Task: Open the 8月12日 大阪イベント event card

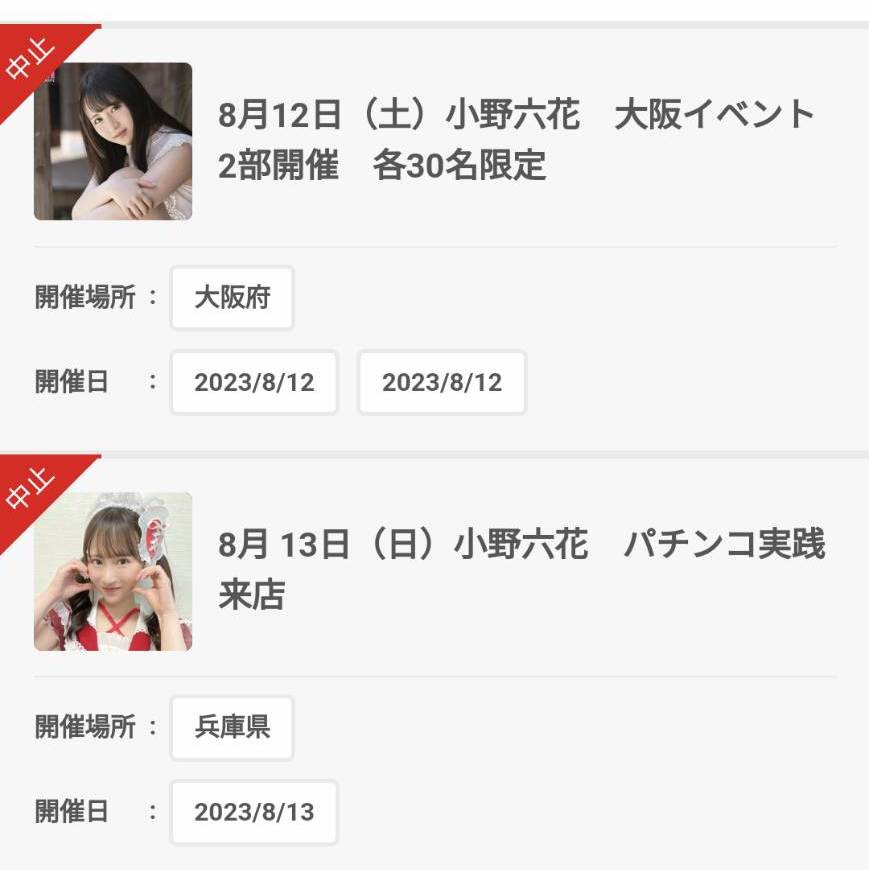Action: tap(516, 140)
